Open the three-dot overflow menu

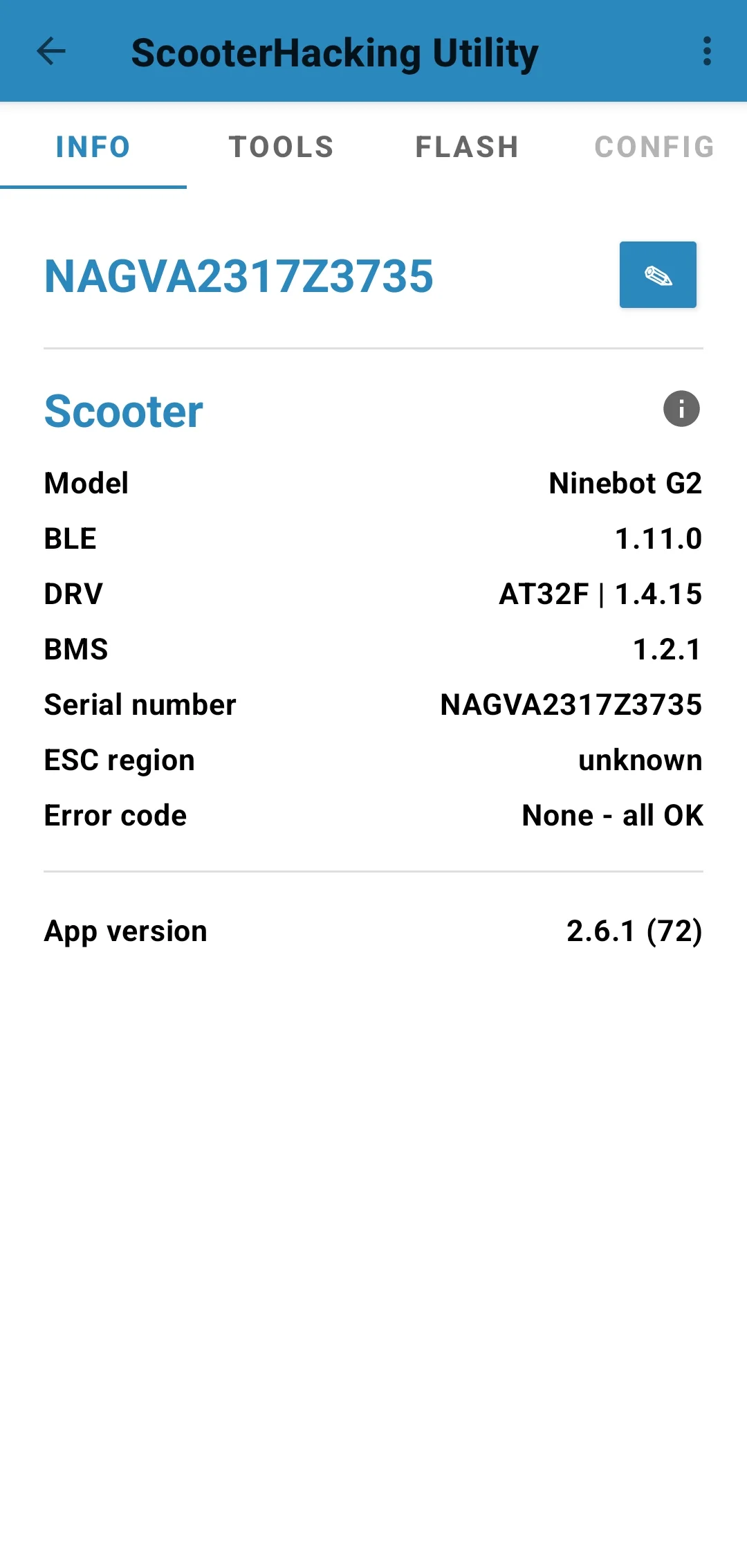tap(706, 51)
